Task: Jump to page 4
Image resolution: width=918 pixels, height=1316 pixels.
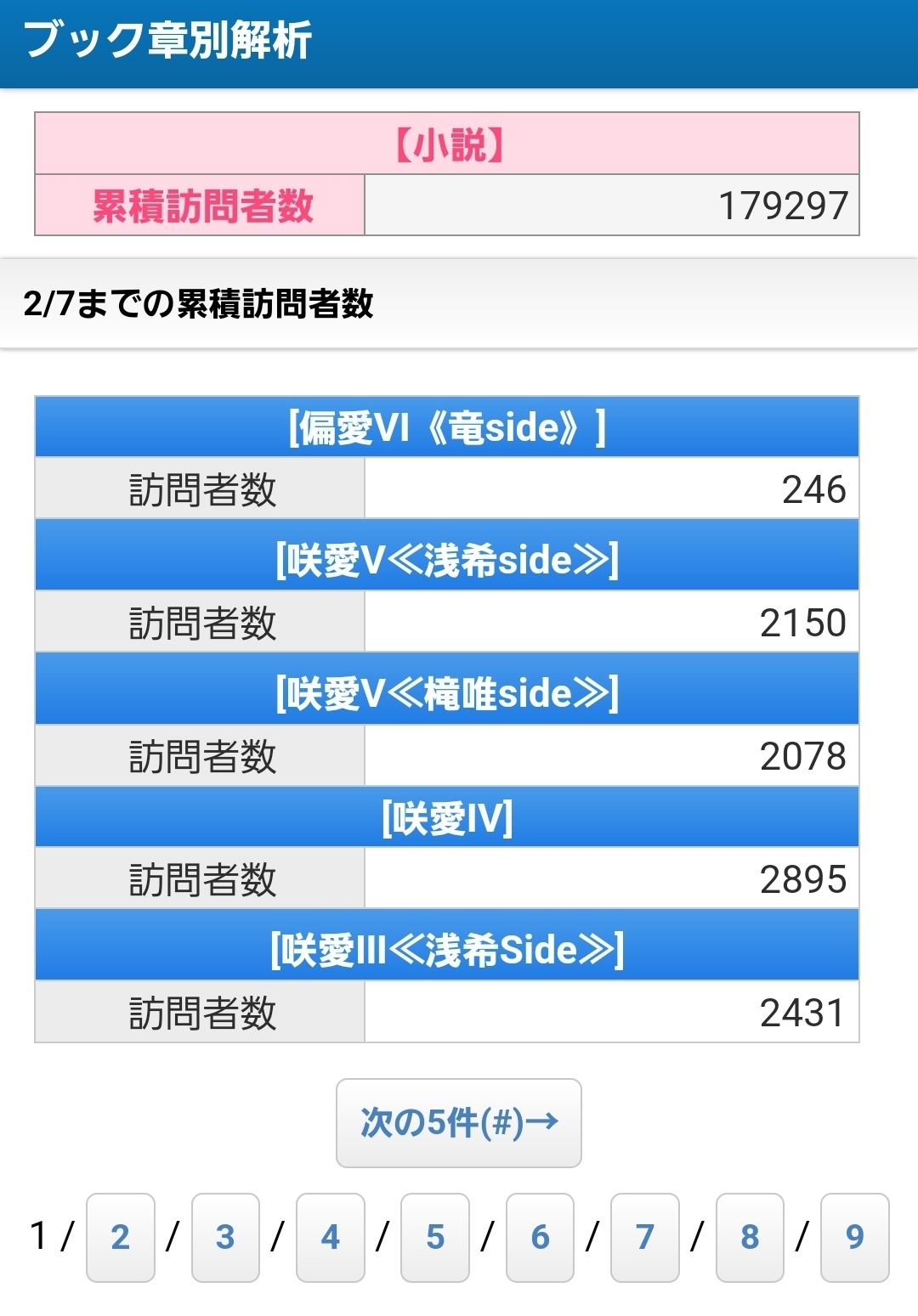Action: [330, 1237]
